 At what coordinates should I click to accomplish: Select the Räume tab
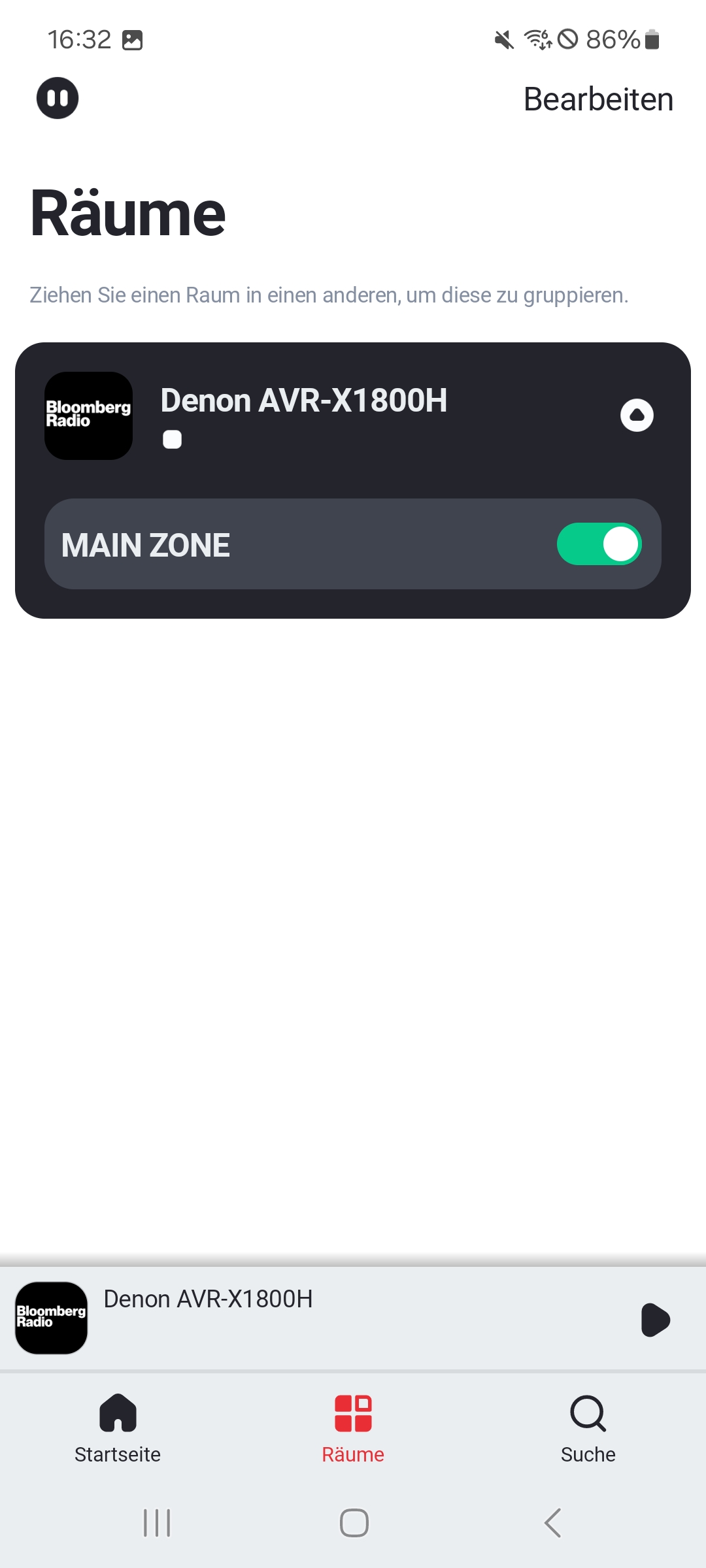[x=353, y=1428]
